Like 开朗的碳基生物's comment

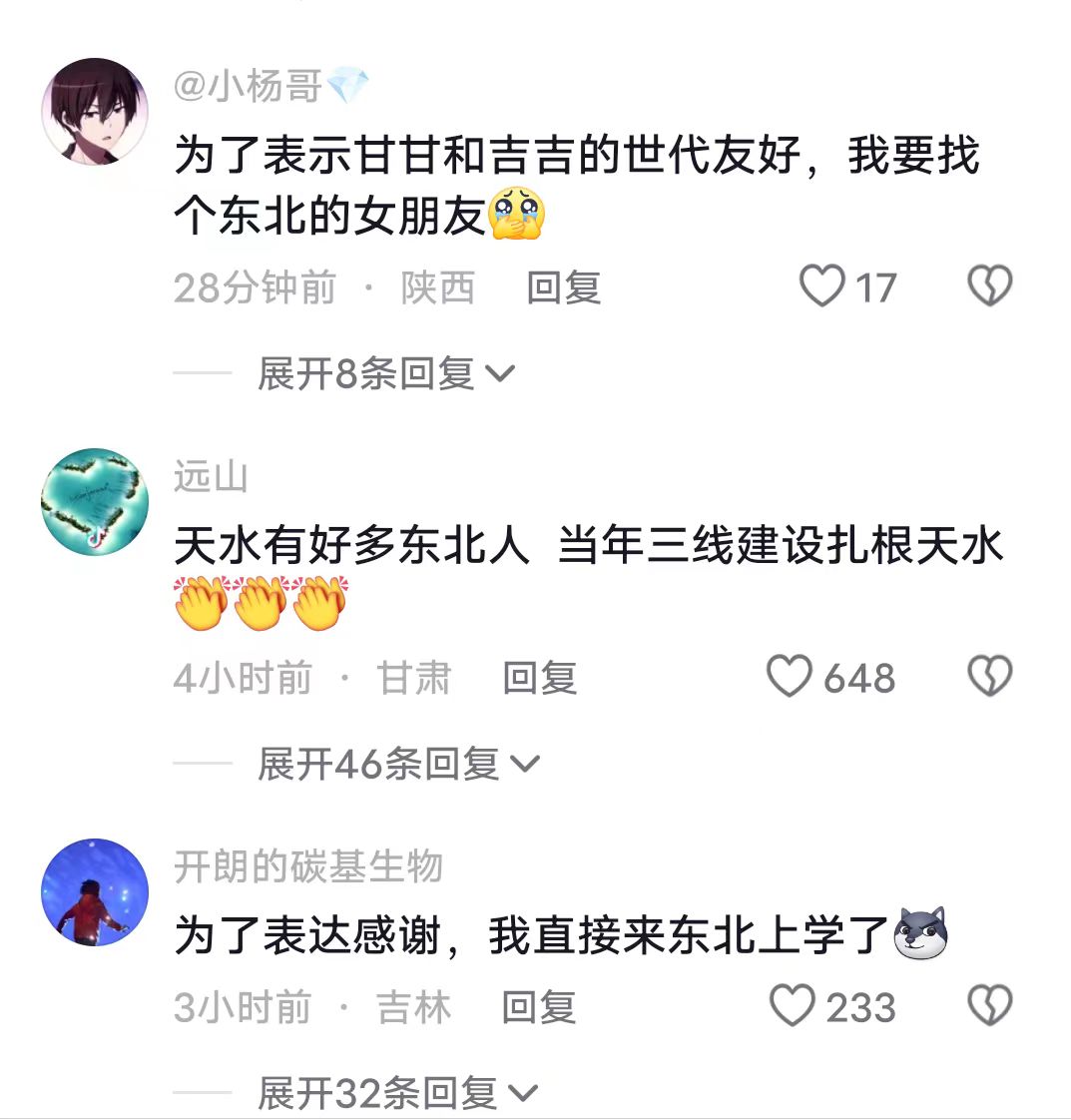(793, 1006)
